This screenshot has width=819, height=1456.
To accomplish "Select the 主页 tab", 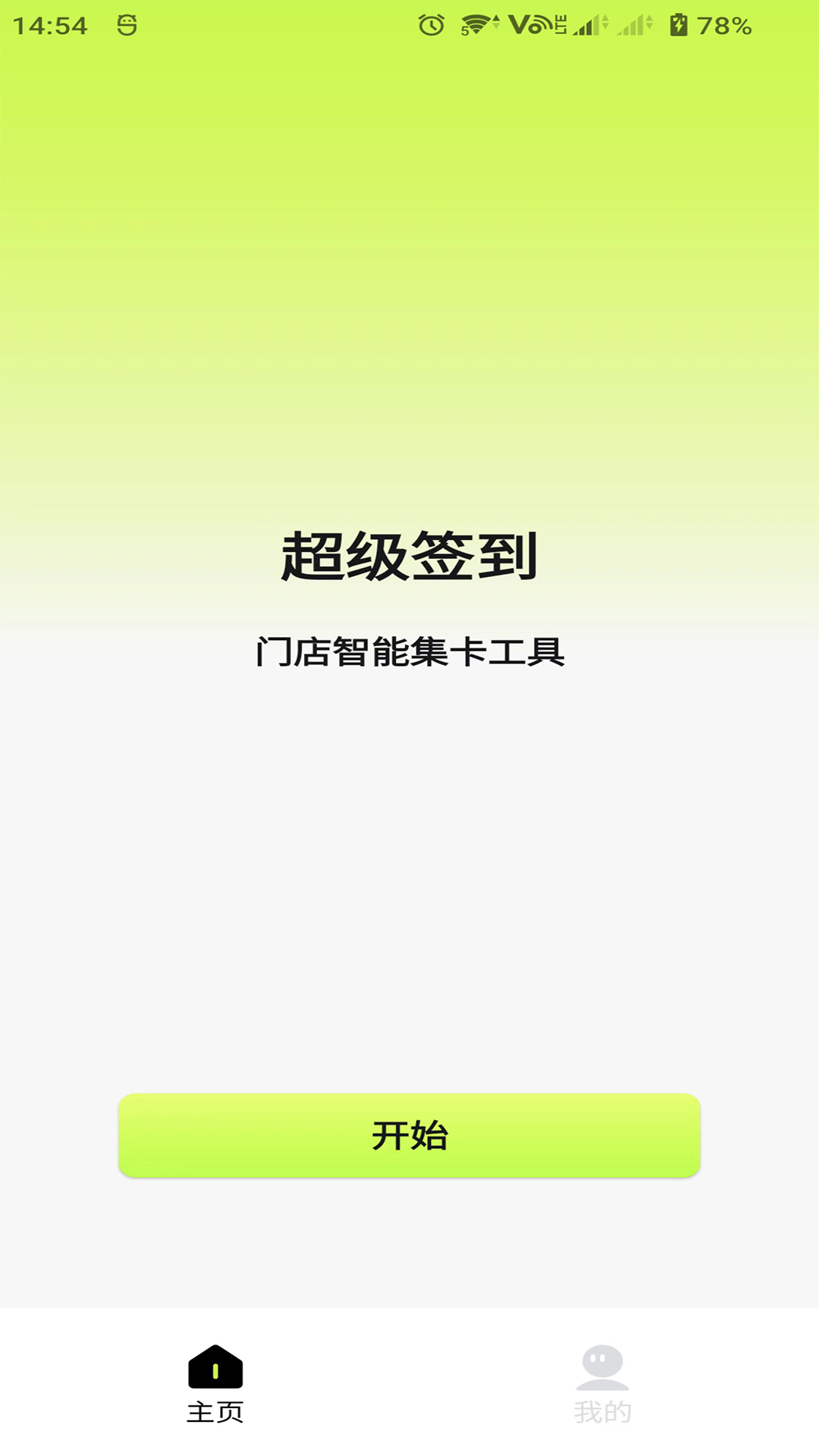I will tap(215, 1384).
